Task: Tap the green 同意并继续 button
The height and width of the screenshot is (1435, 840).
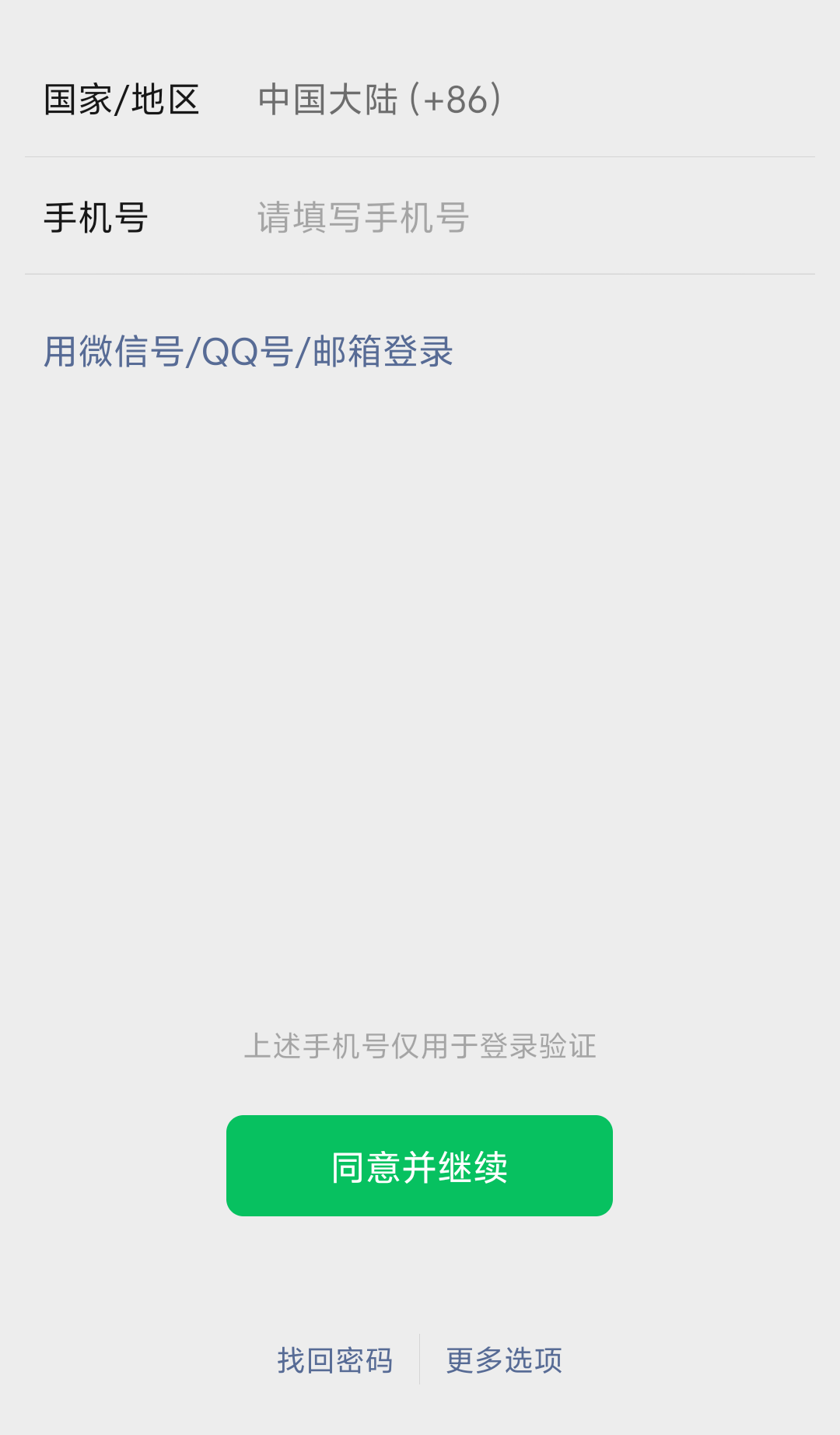Action: (419, 1166)
